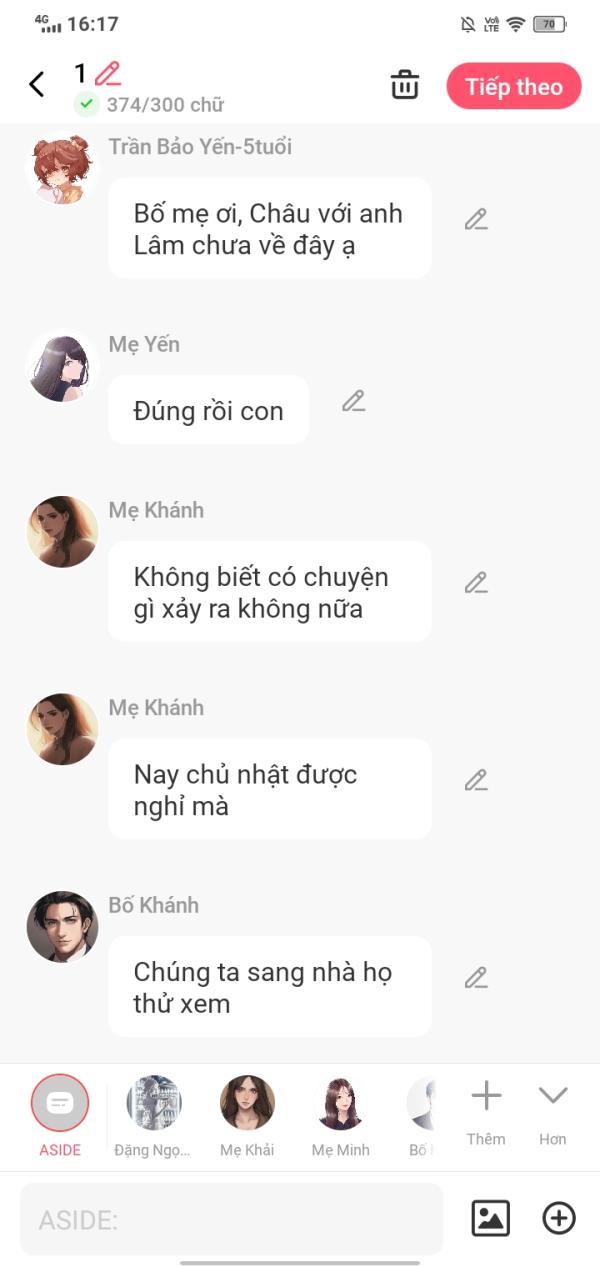Image resolution: width=600 pixels, height=1267 pixels.
Task: Edit message "Chúng ta sang nhà họ"
Action: (476, 978)
